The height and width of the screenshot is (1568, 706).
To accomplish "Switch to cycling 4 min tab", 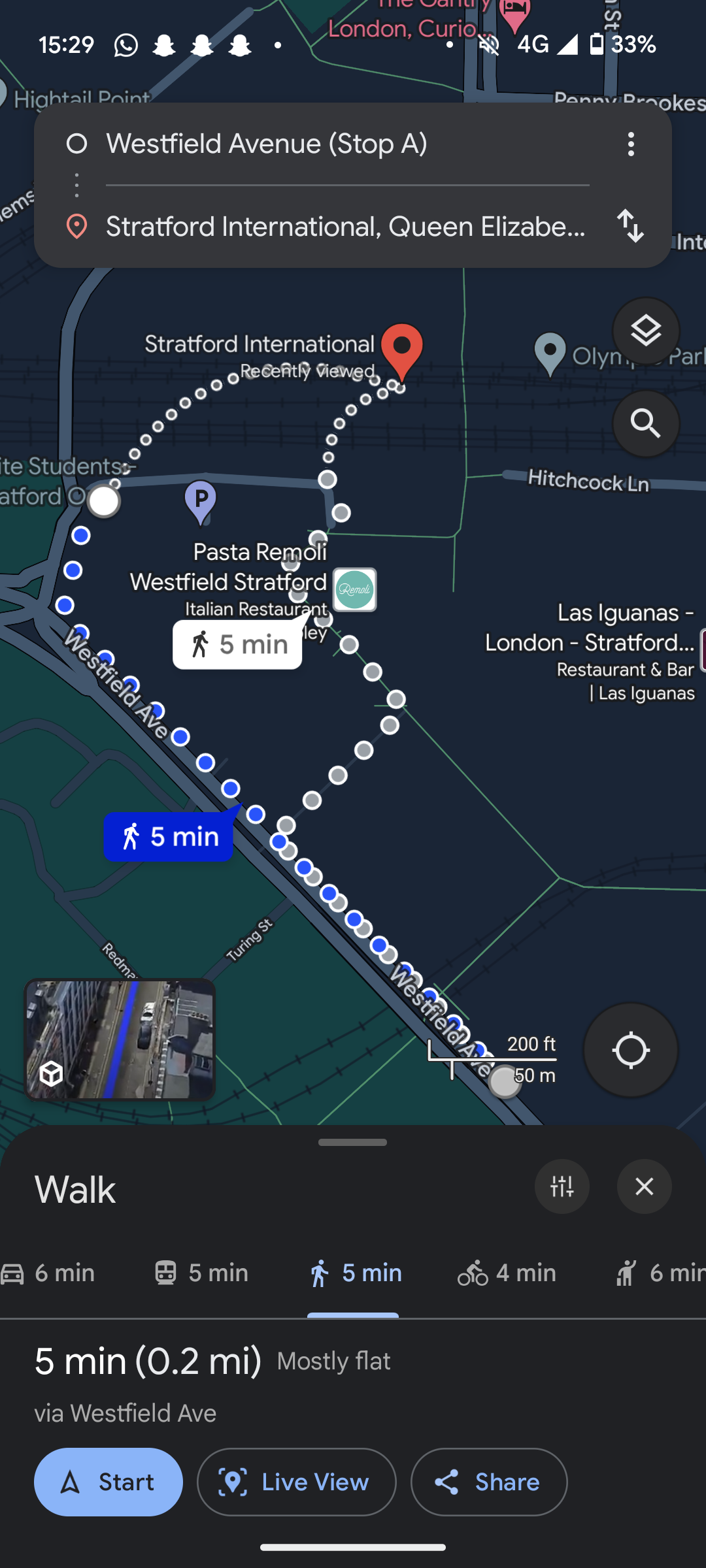I will point(507,1273).
